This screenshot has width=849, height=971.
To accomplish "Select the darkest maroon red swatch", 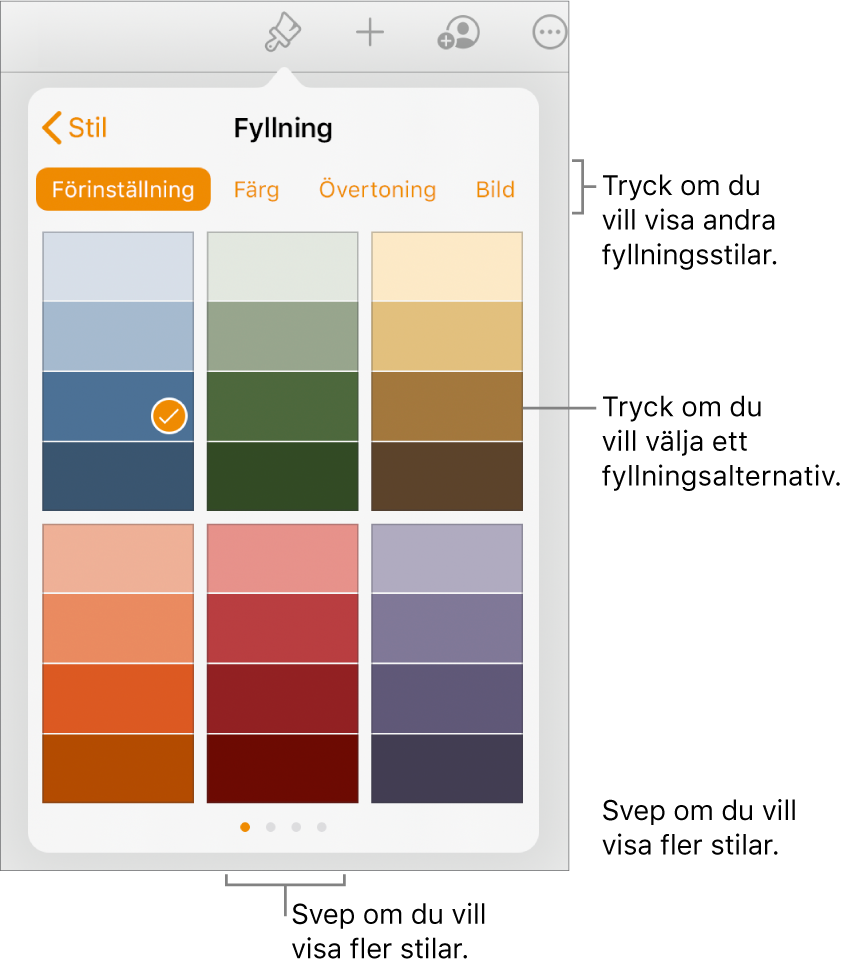I will point(282,768).
